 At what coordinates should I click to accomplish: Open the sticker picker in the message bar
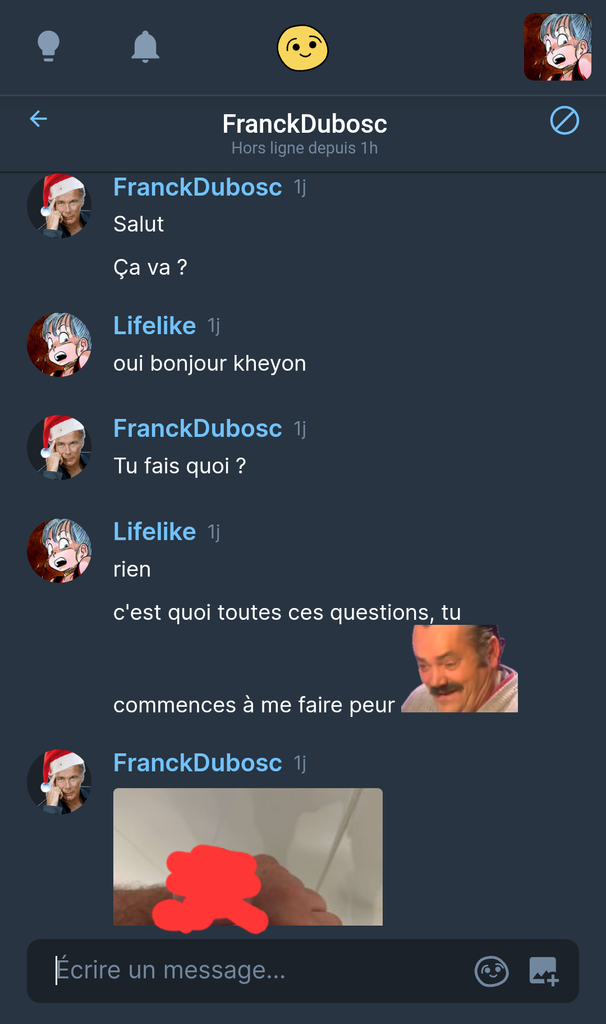point(491,971)
